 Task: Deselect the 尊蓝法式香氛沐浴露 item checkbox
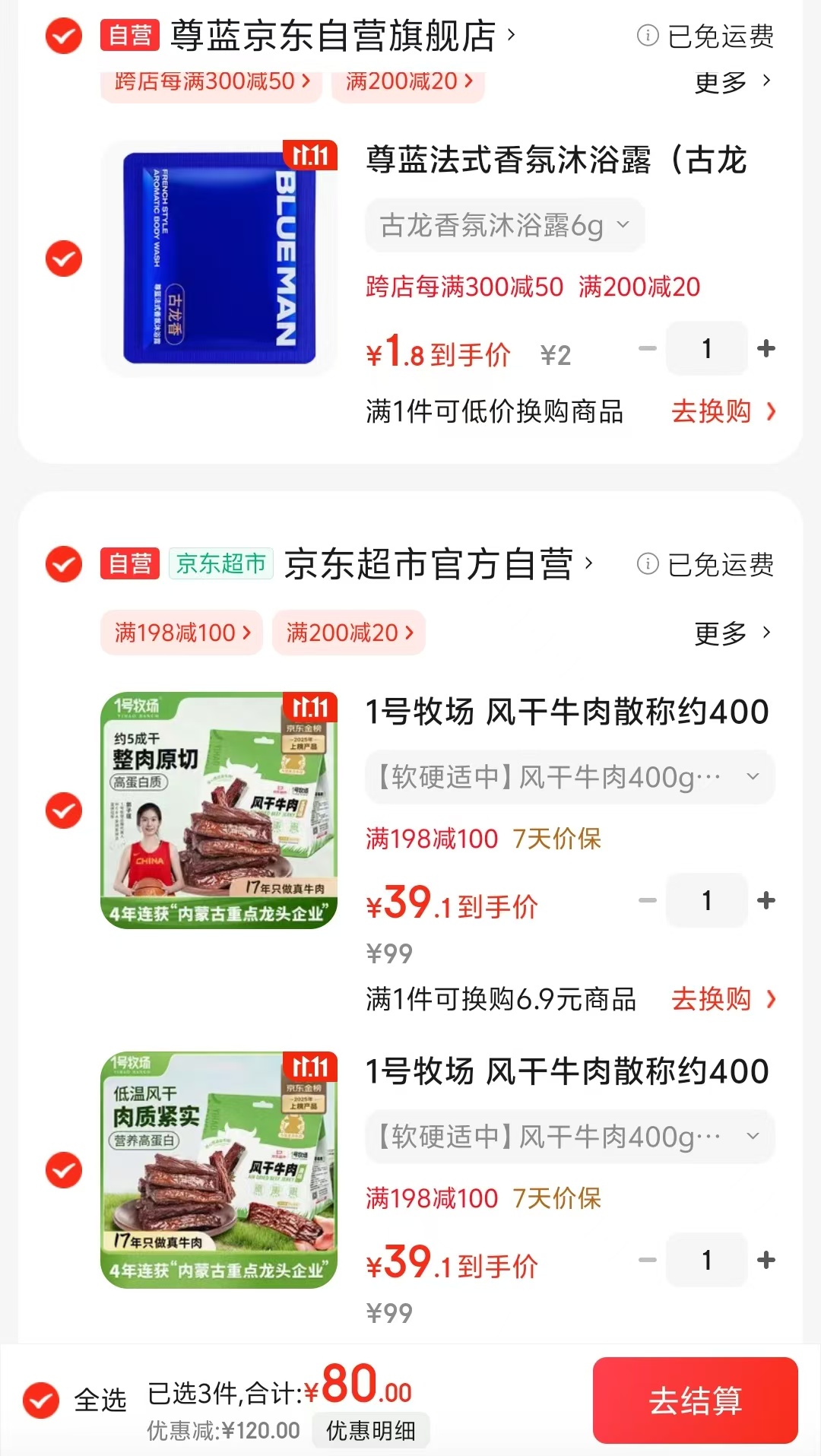64,259
